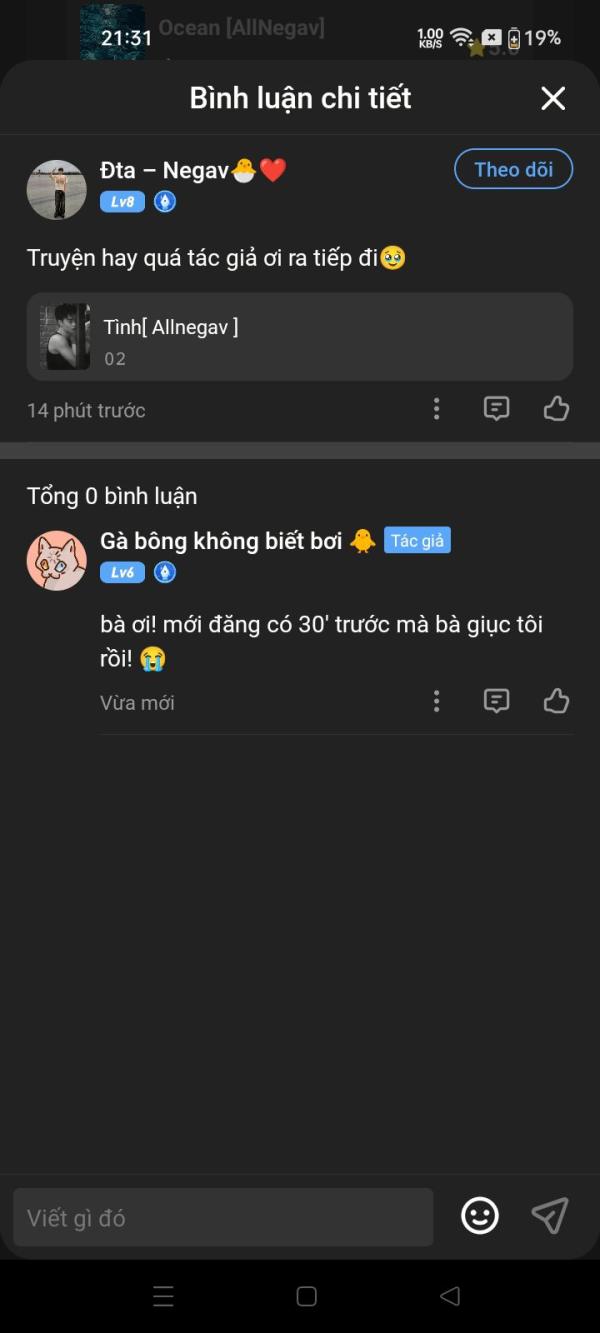Open the emoji picker

[480, 1216]
